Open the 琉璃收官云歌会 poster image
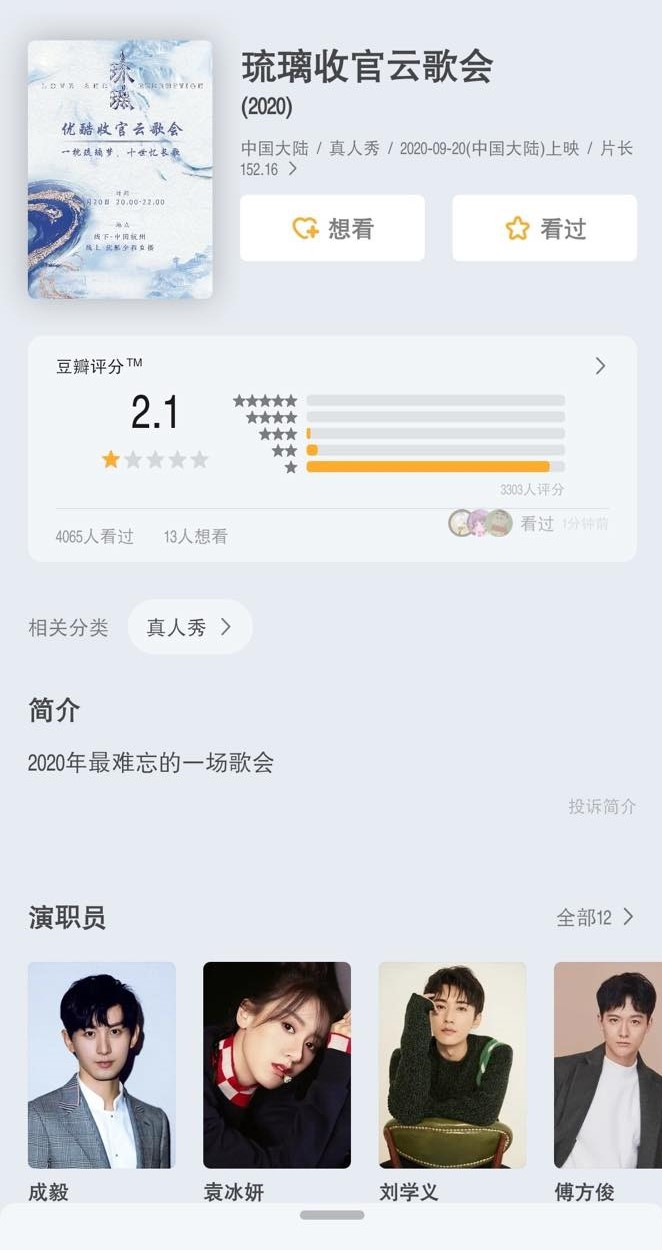The height and width of the screenshot is (1250, 662). pos(120,169)
